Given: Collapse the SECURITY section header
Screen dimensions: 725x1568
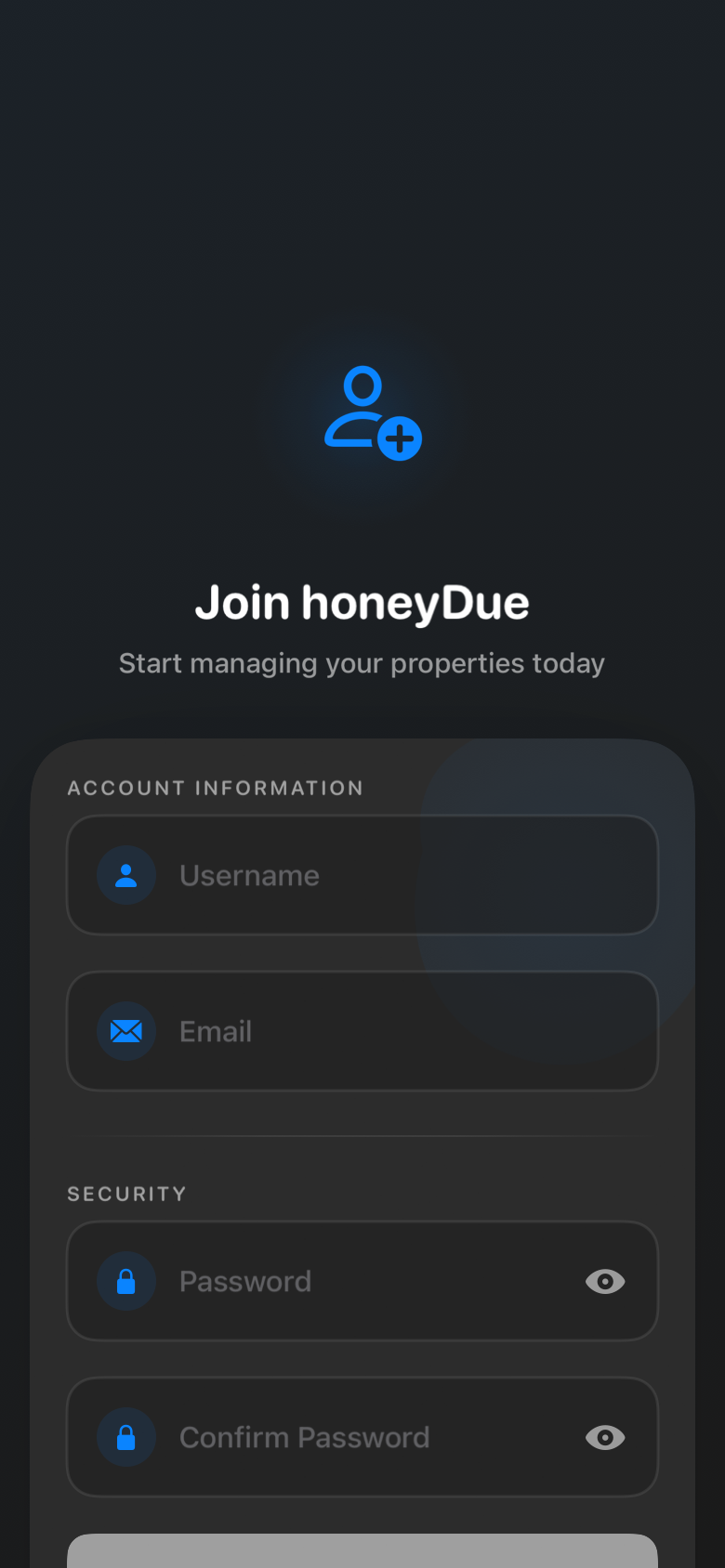Looking at the screenshot, I should [x=127, y=1194].
